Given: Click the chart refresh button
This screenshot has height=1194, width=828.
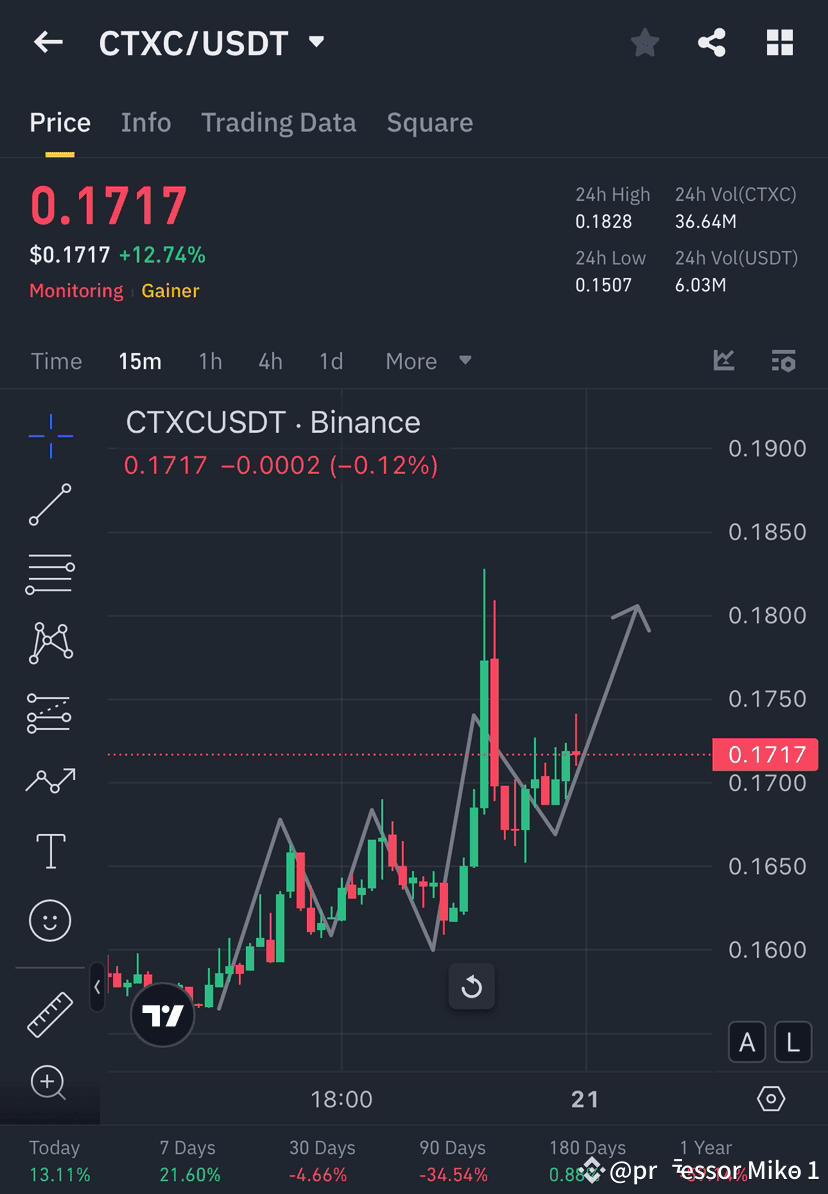Looking at the screenshot, I should pos(471,987).
